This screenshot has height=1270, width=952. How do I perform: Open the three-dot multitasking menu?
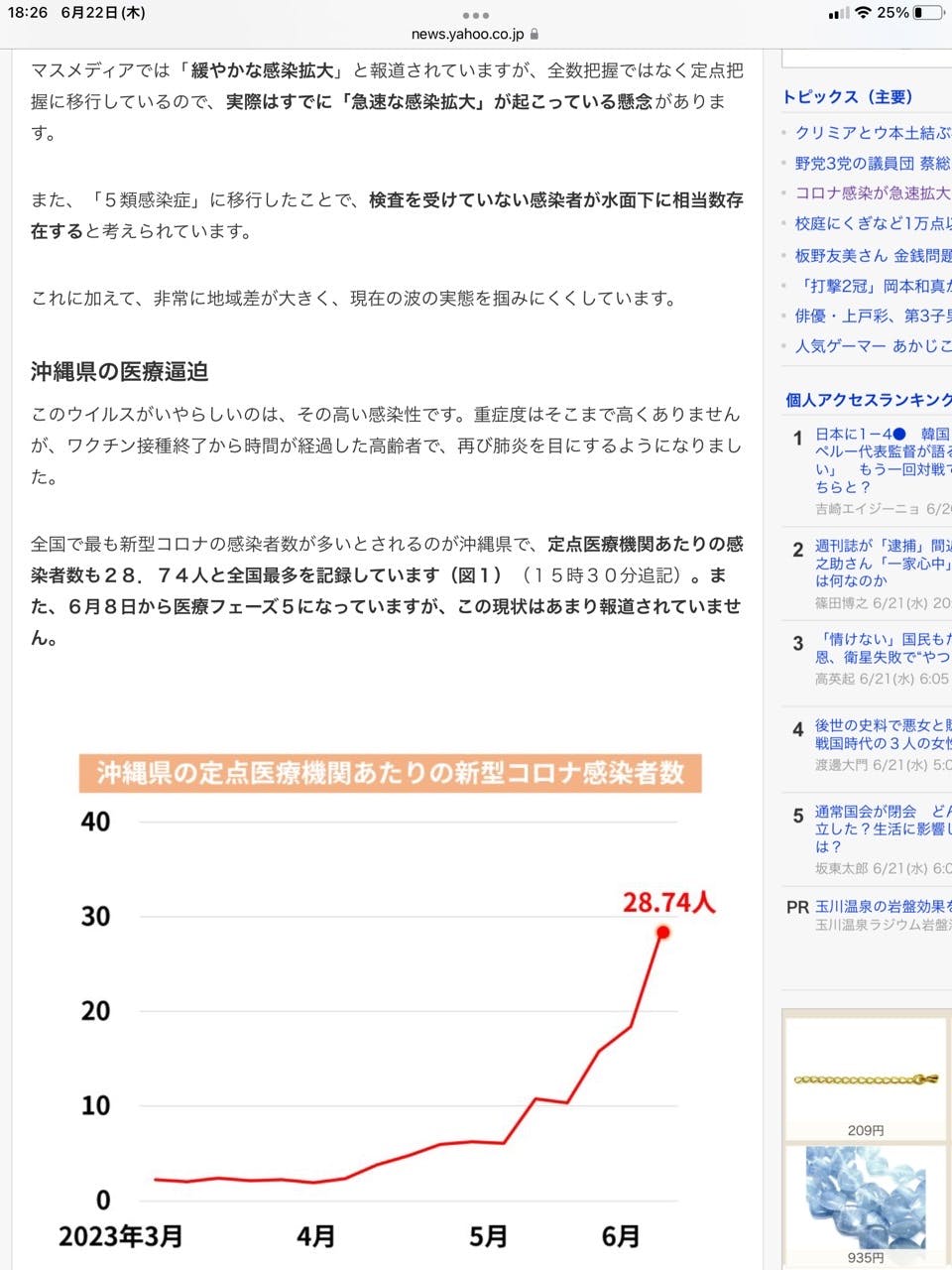tap(475, 15)
